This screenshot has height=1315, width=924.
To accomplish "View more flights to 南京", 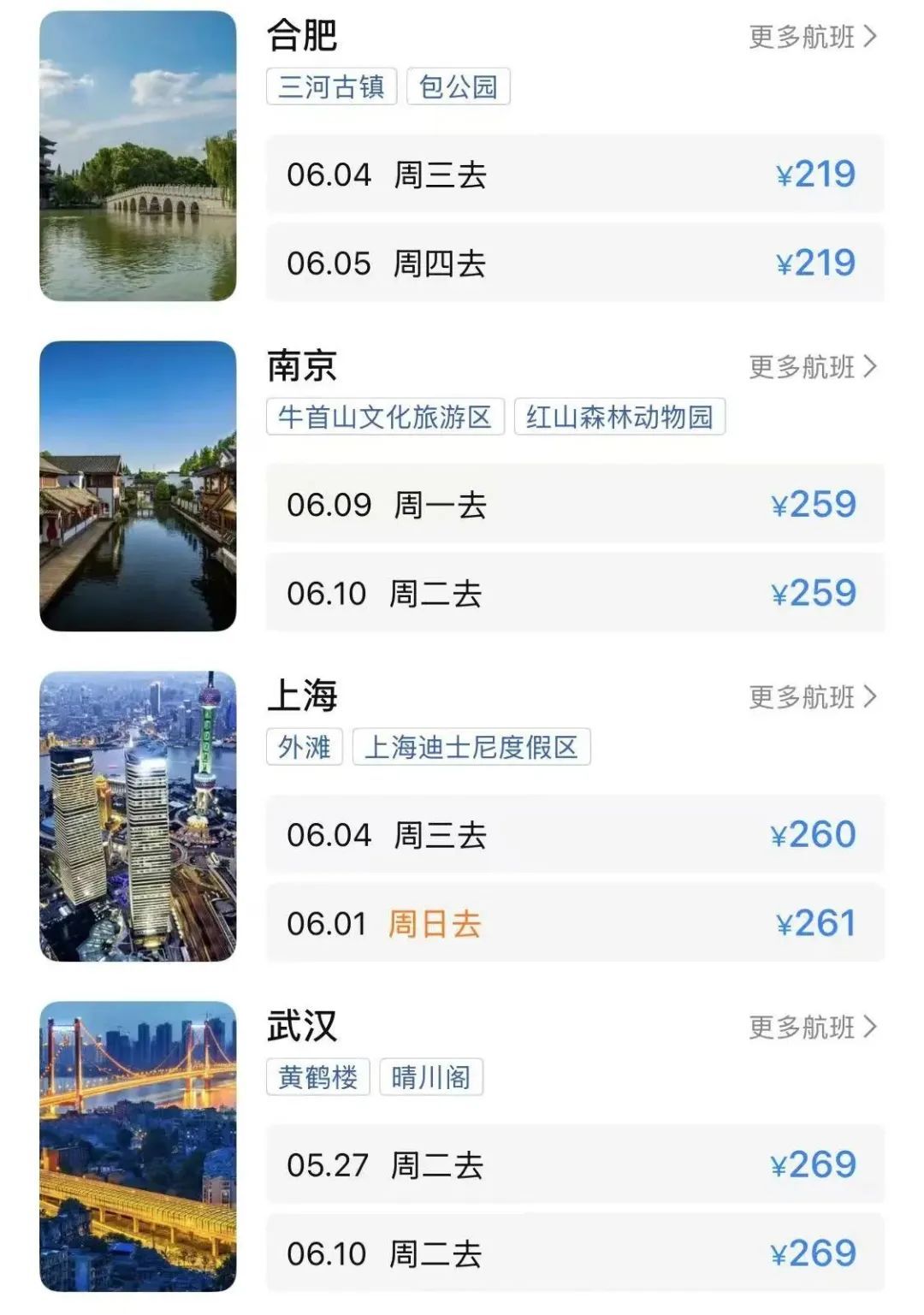I will [x=812, y=367].
